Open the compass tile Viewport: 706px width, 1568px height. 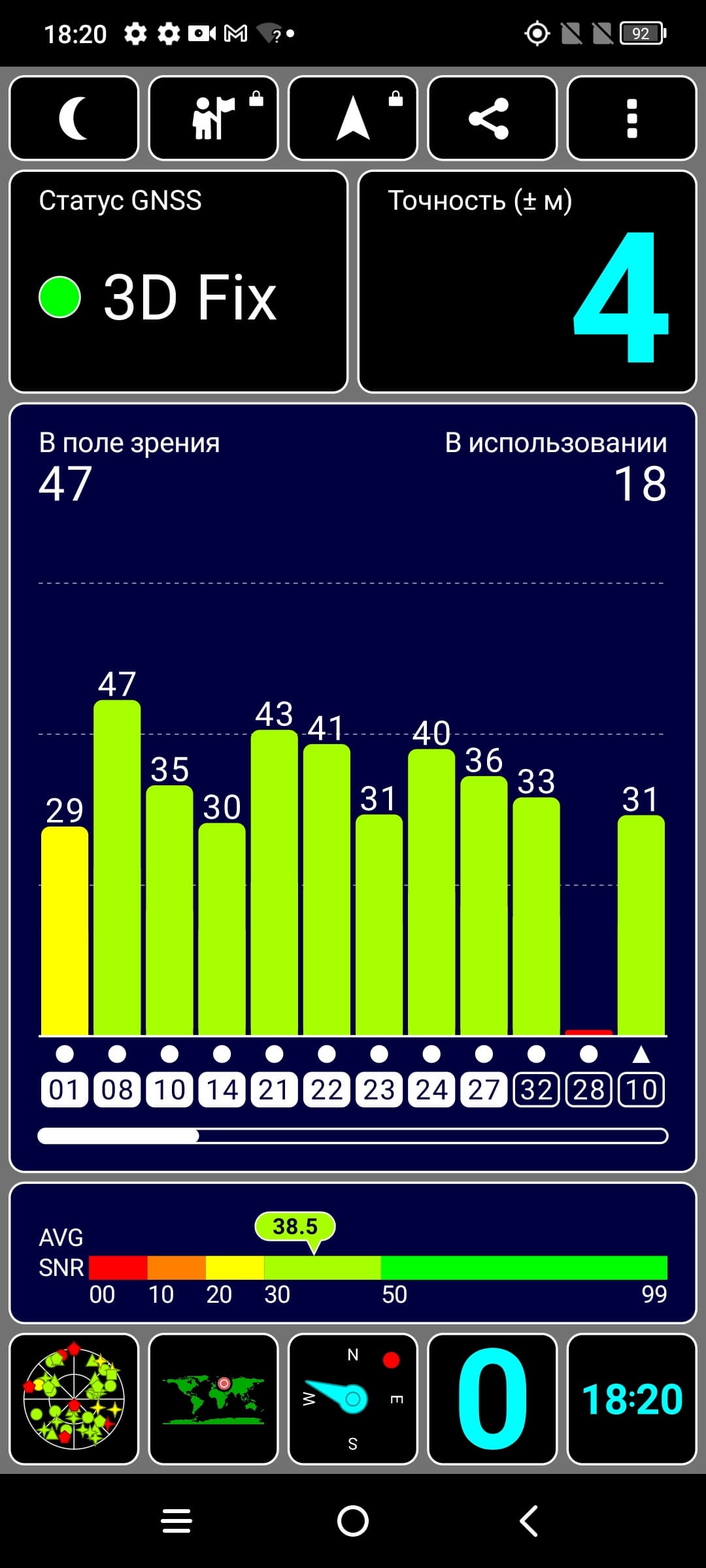353,1399
